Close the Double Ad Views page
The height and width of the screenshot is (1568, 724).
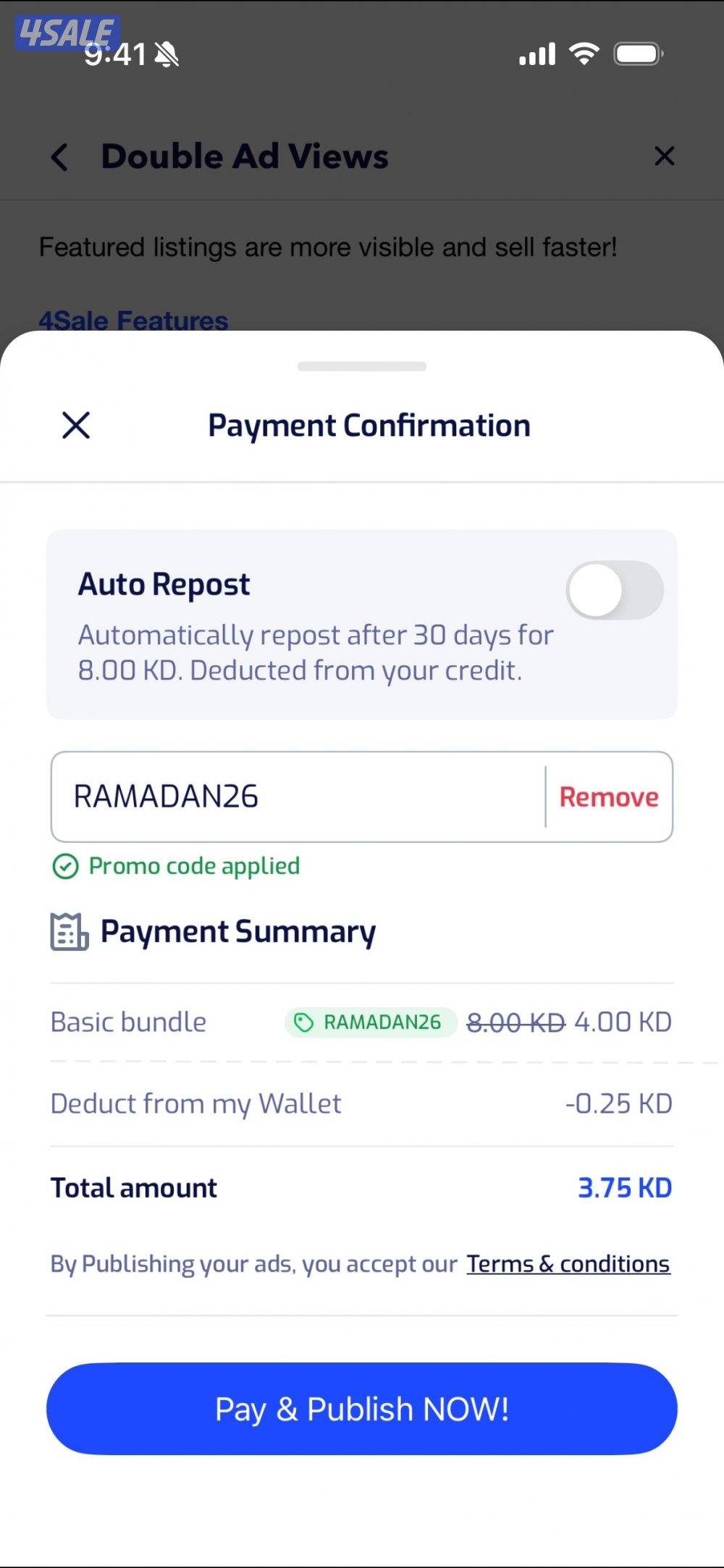664,156
